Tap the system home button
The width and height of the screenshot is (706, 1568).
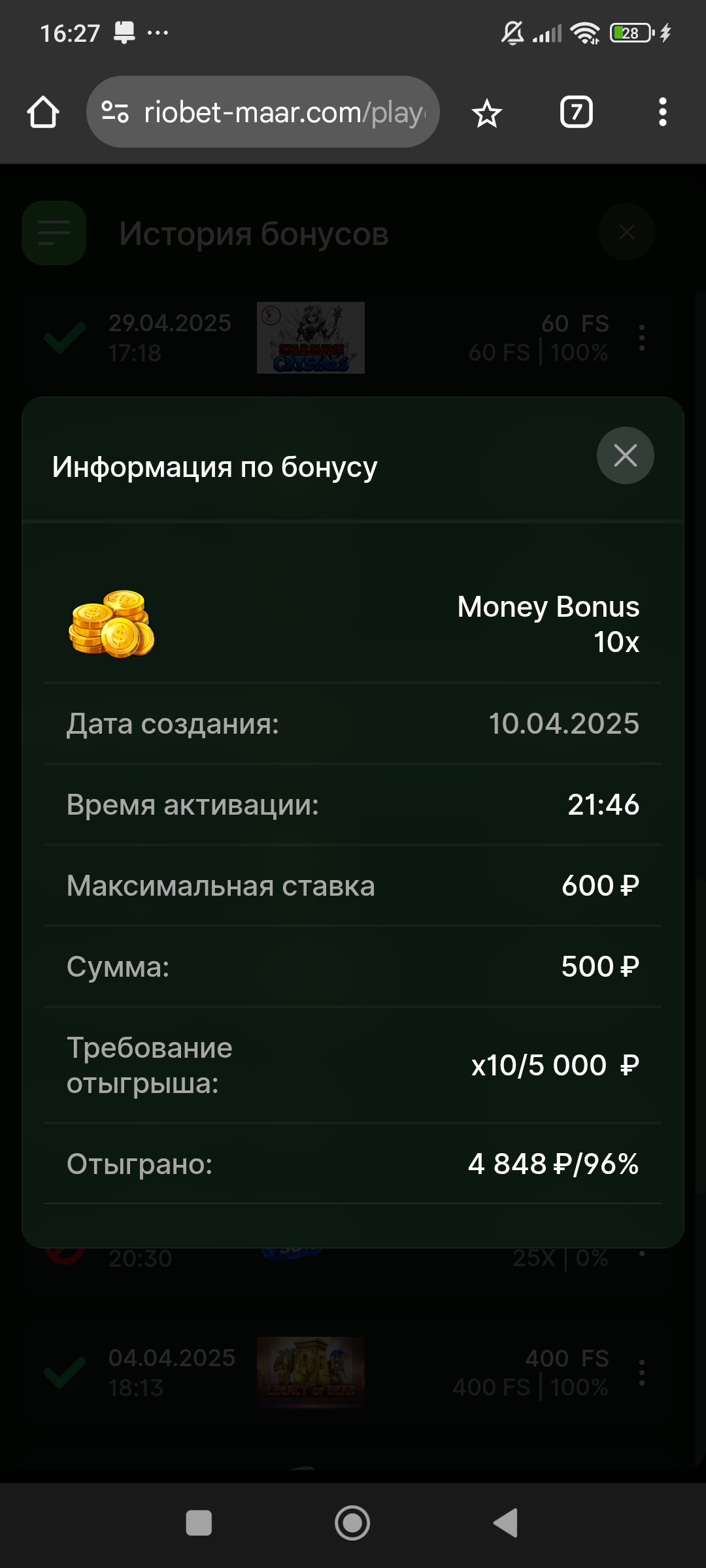pyautogui.click(x=352, y=1523)
